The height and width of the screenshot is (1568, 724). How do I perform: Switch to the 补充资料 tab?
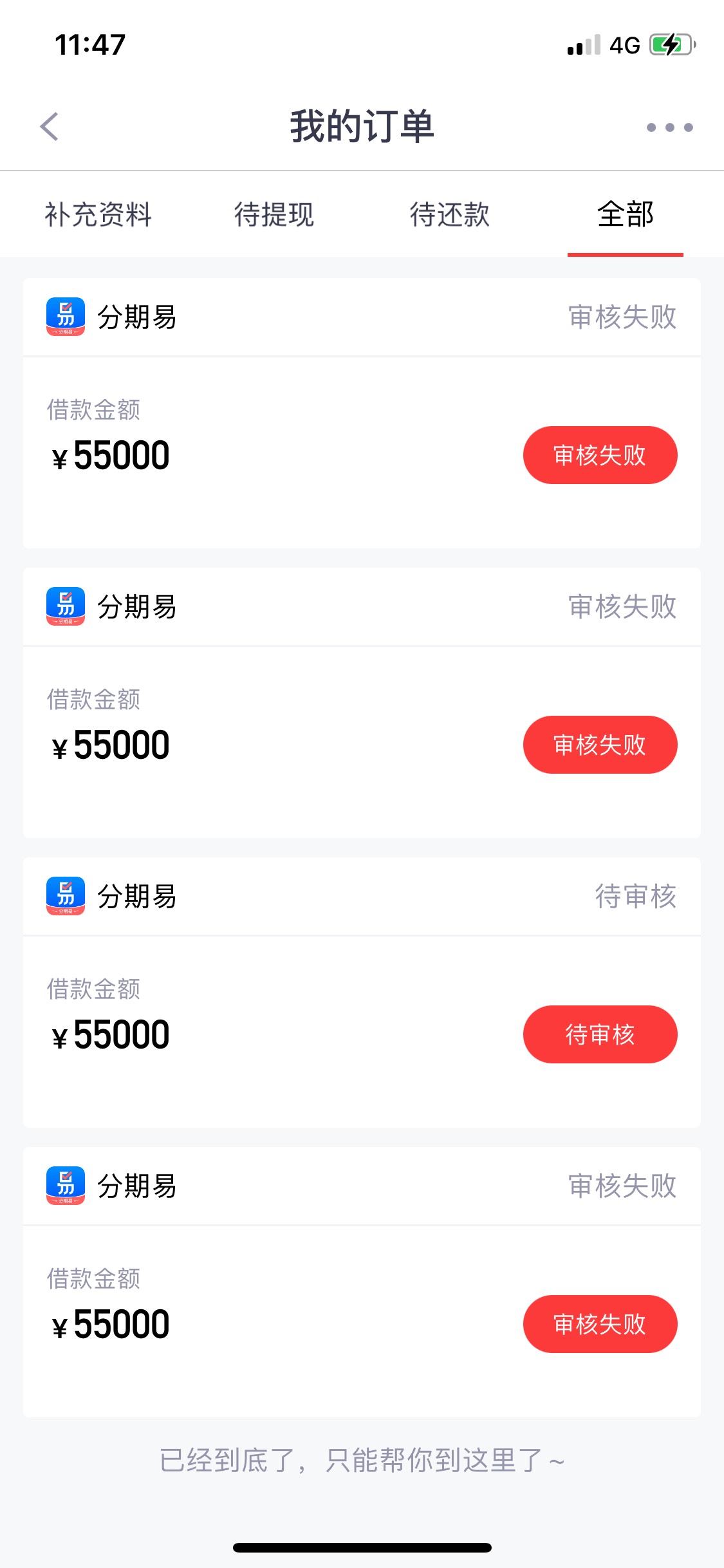click(x=98, y=214)
